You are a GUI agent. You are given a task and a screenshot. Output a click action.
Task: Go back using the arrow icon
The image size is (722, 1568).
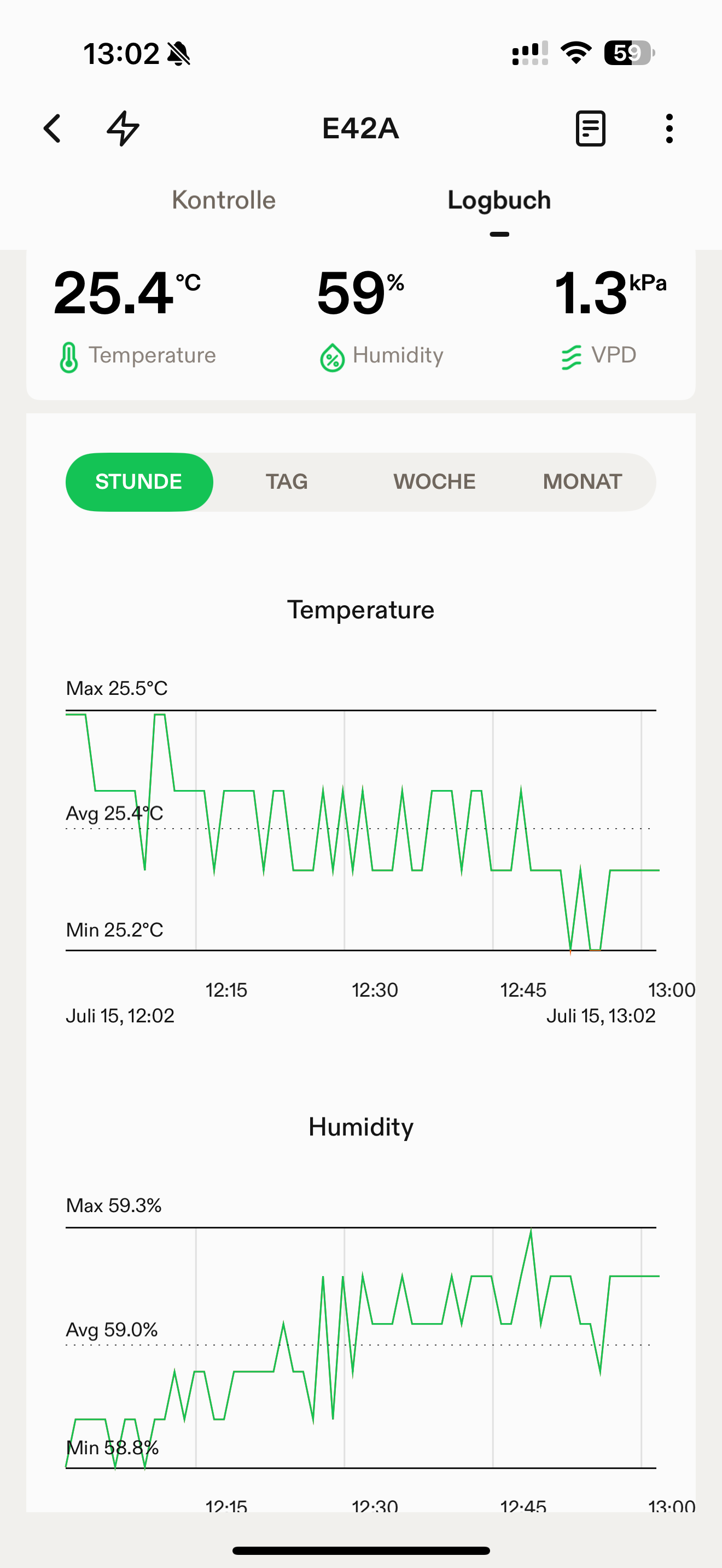(x=53, y=128)
